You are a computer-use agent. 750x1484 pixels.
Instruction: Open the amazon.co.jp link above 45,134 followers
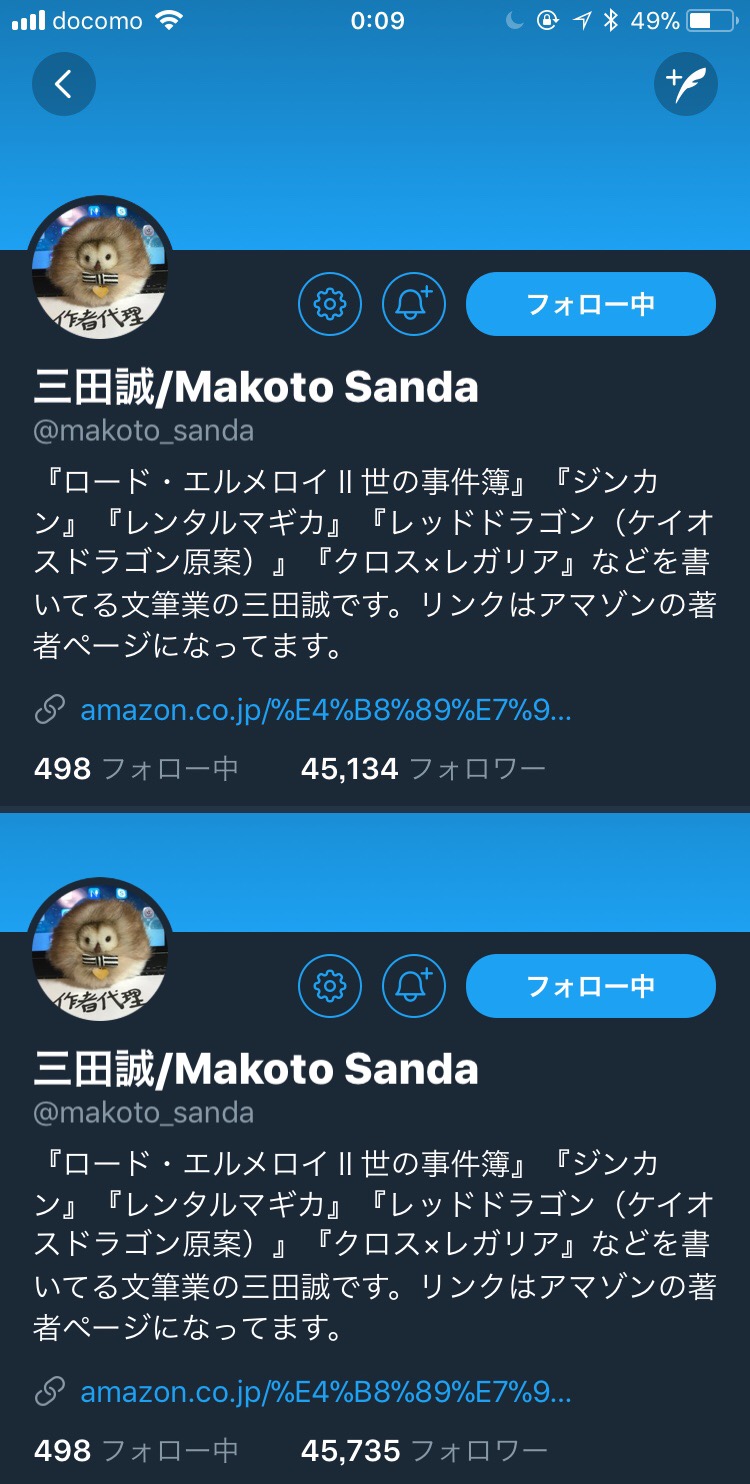point(325,710)
